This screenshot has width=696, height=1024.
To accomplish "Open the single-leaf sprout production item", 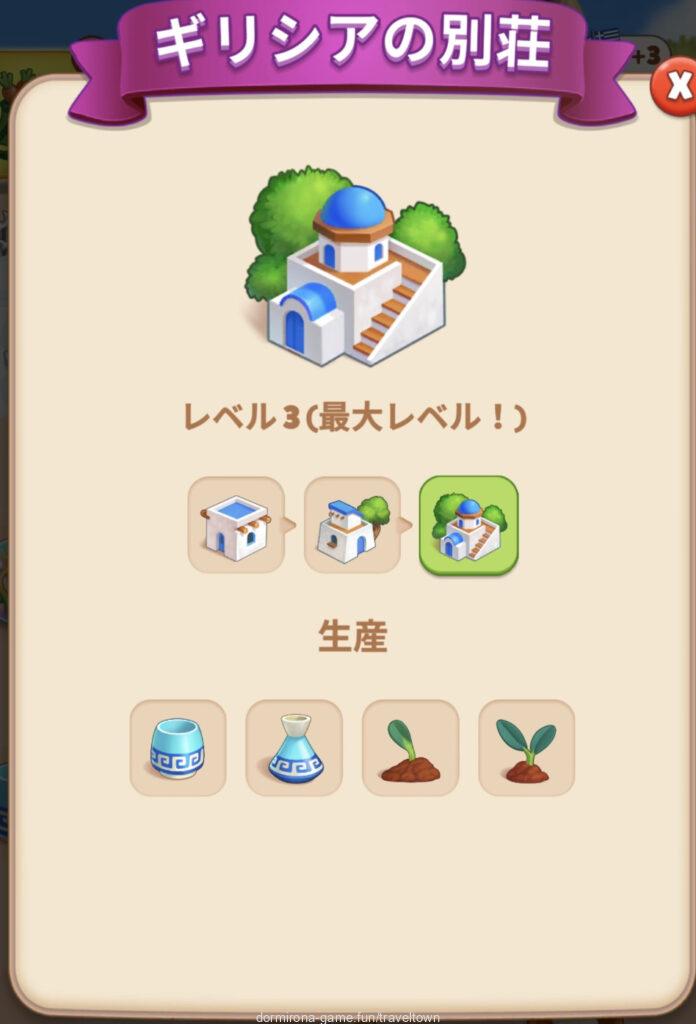I will (410, 748).
